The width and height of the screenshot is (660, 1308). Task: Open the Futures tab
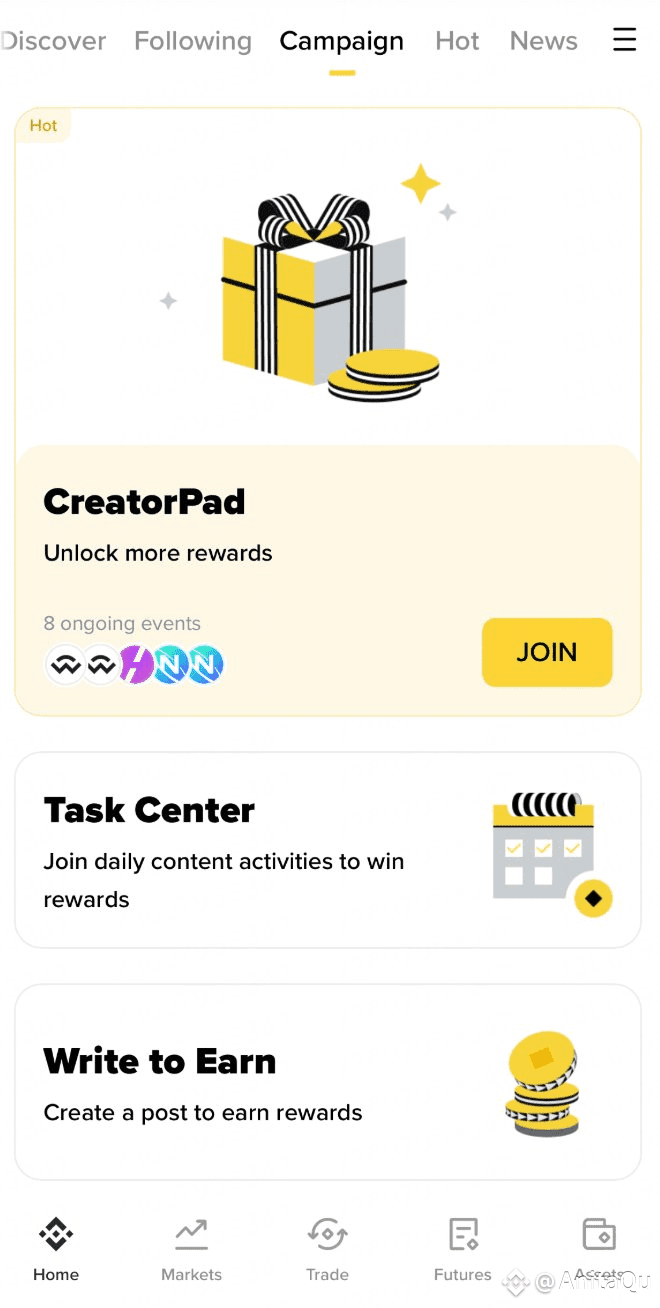coord(463,1248)
